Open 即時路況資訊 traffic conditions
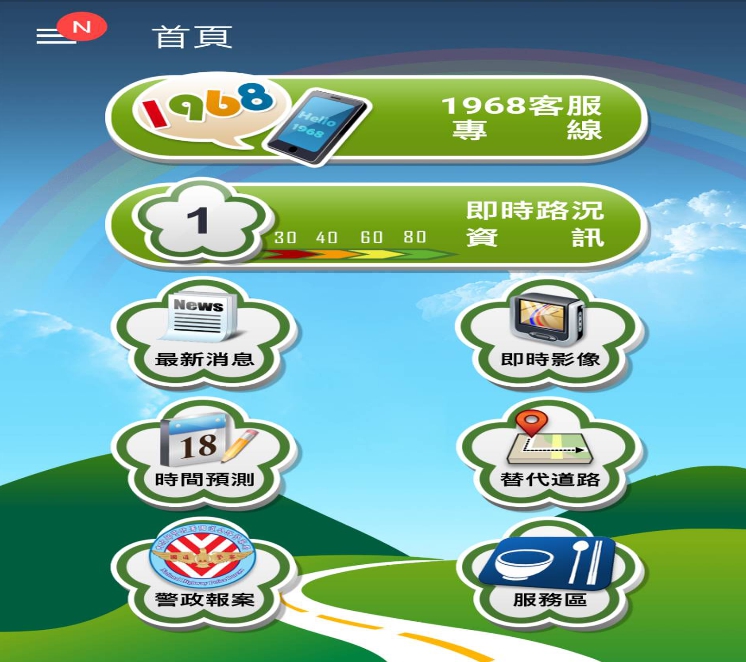The width and height of the screenshot is (746, 662). 376,224
